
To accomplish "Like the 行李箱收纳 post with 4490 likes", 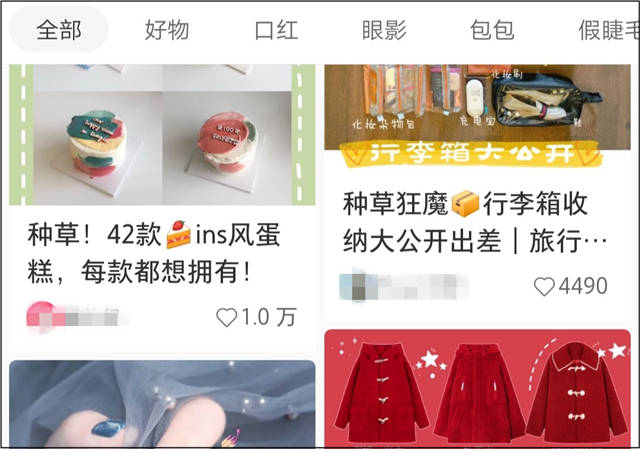I will pyautogui.click(x=544, y=287).
